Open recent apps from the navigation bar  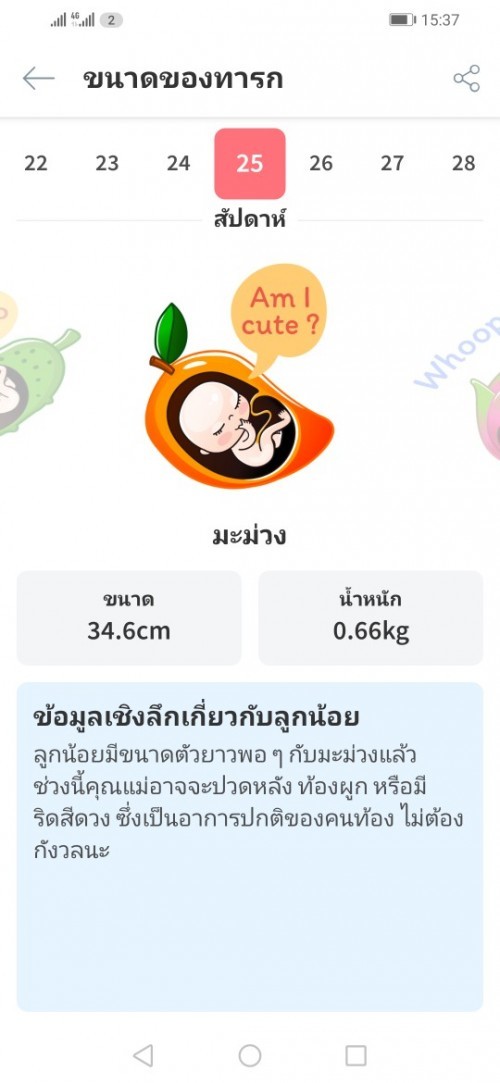coord(356,1055)
